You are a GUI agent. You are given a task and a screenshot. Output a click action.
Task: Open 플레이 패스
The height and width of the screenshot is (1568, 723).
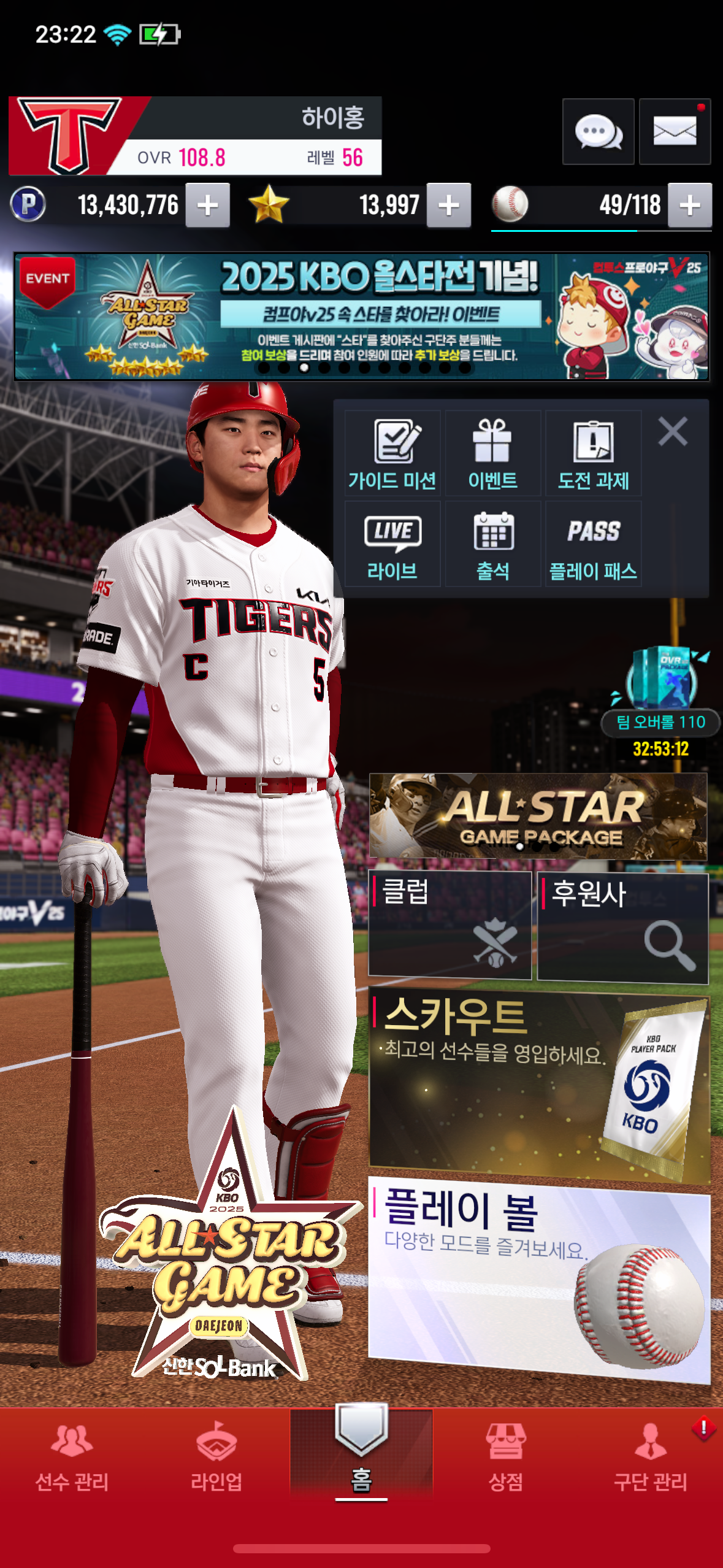593,544
